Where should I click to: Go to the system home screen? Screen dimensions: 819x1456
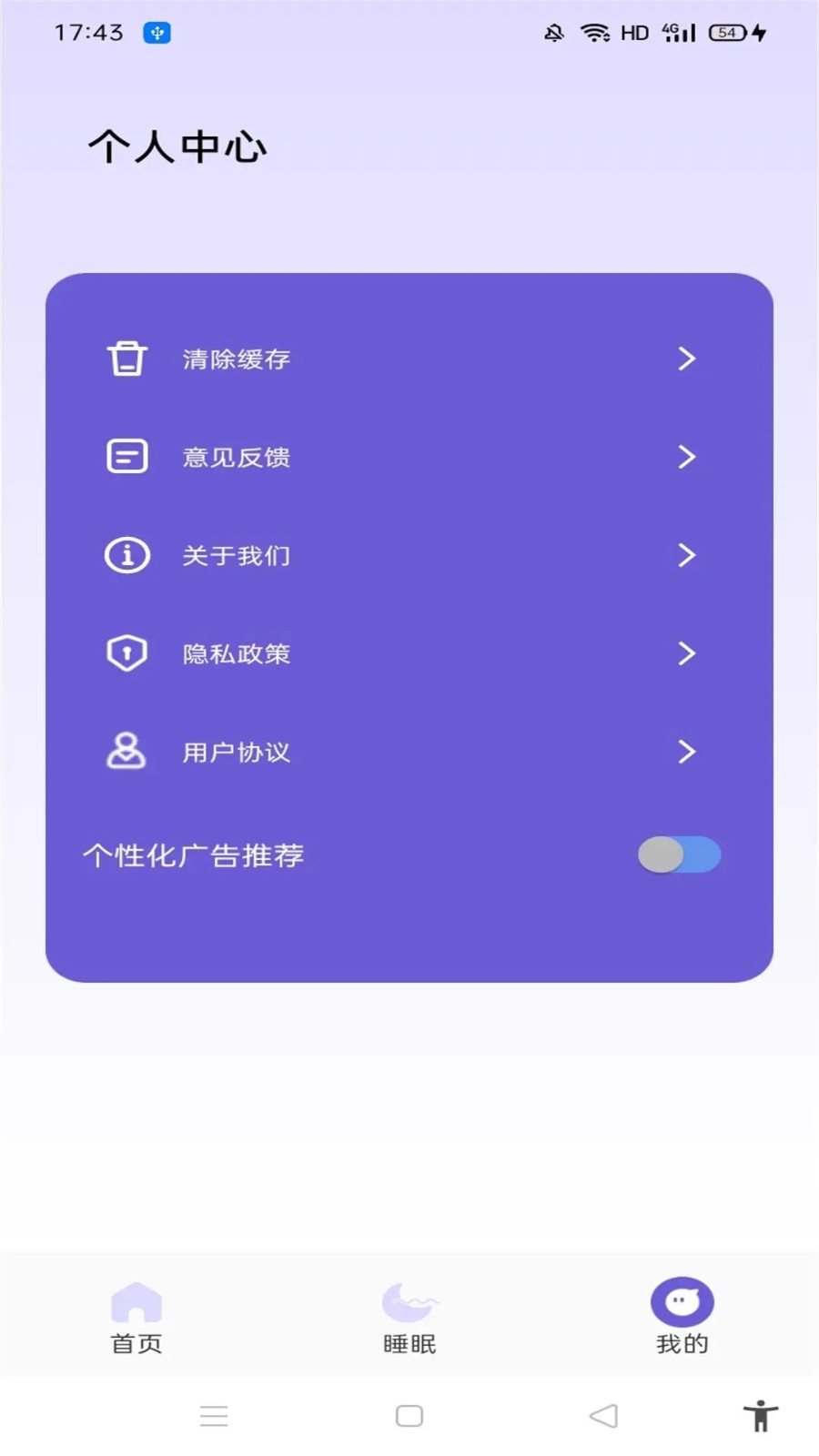(409, 1416)
